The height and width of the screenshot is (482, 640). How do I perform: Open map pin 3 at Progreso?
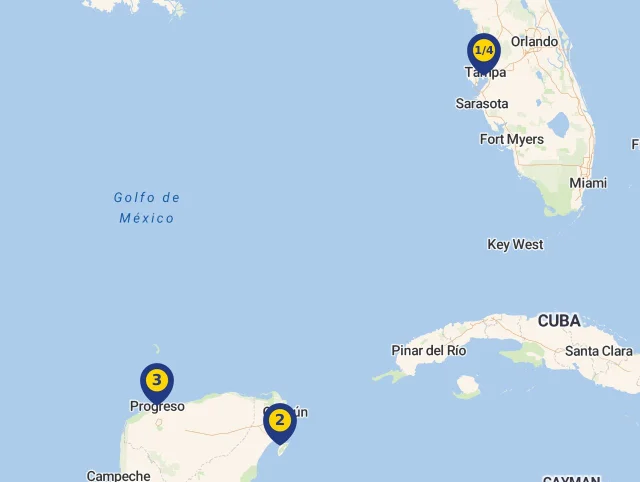(x=157, y=381)
